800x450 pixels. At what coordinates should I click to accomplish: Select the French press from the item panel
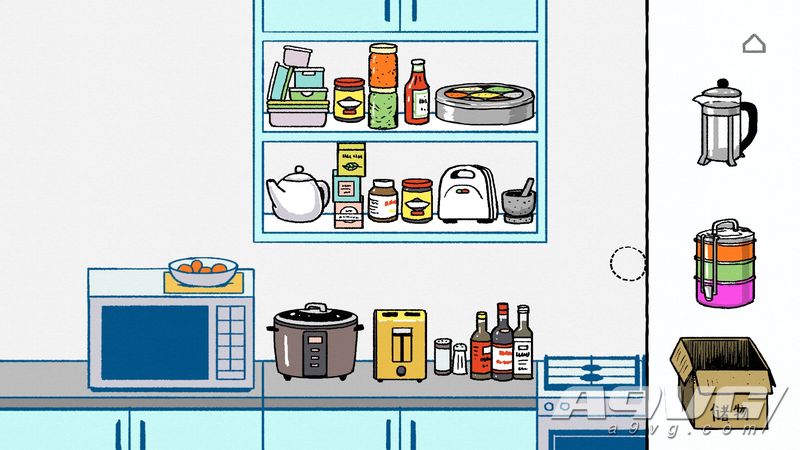tap(723, 122)
